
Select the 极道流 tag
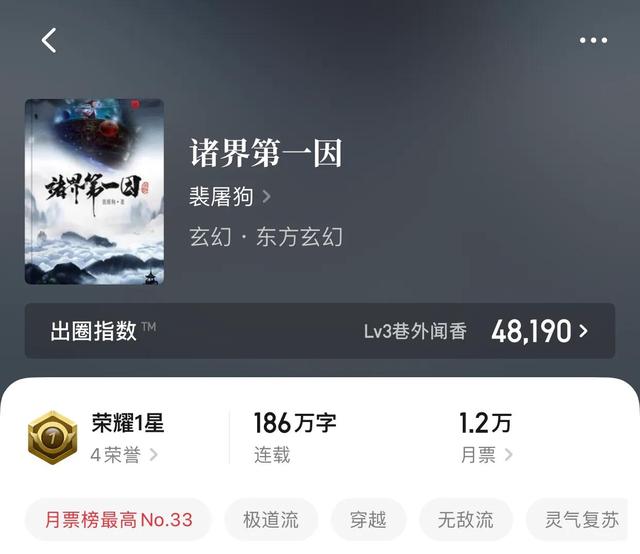(270, 520)
